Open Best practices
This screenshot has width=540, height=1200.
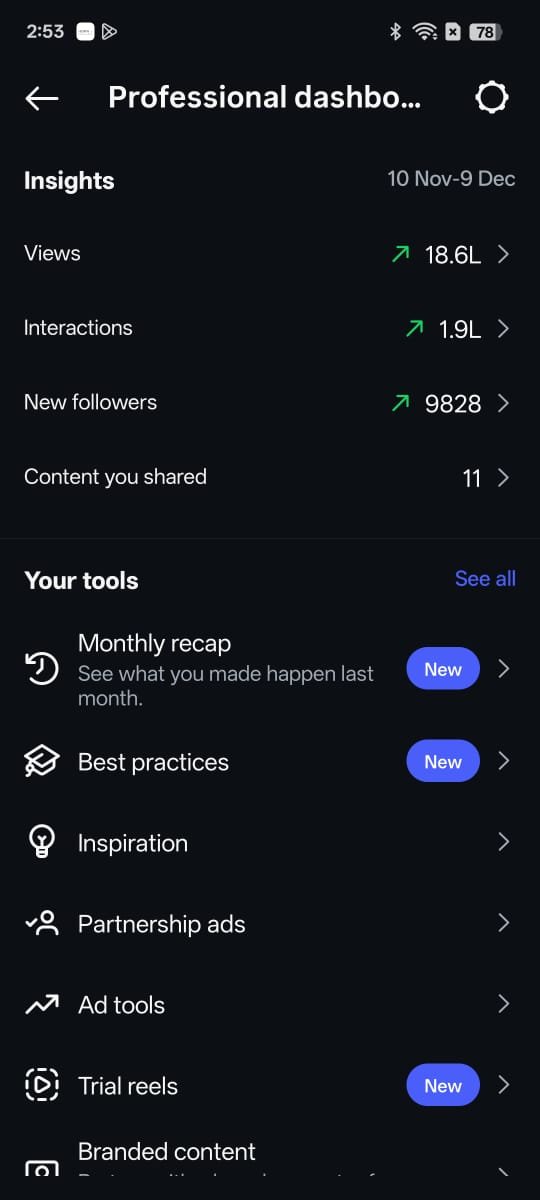pyautogui.click(x=270, y=762)
